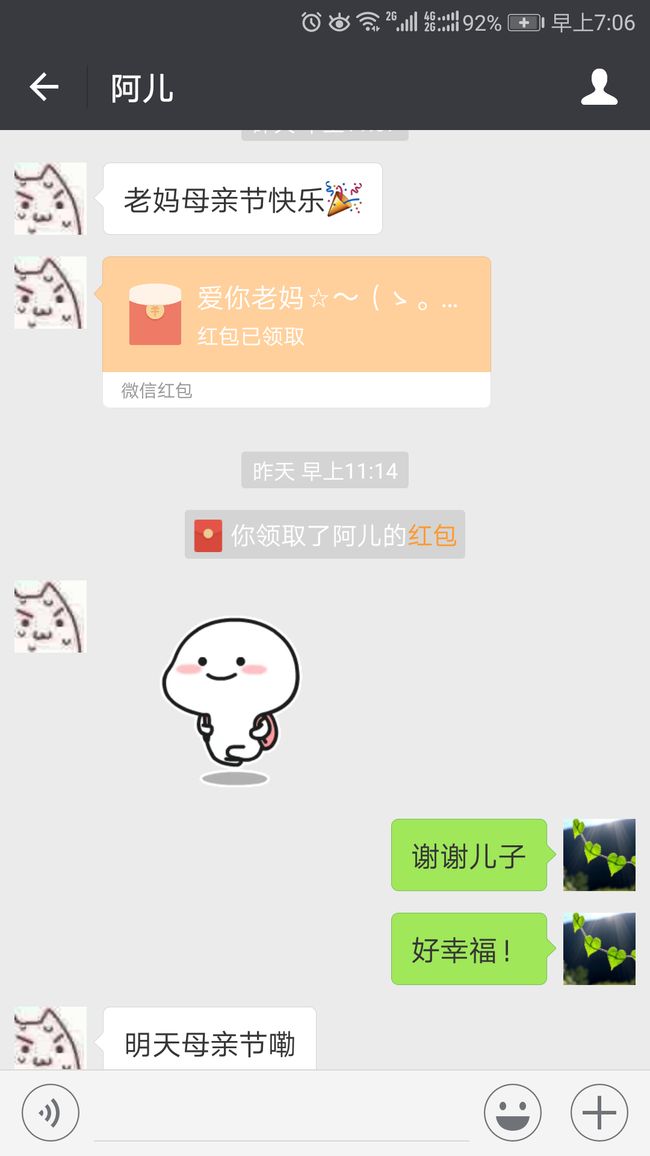Focus the message text field
This screenshot has width=650, height=1156.
coord(282,1113)
